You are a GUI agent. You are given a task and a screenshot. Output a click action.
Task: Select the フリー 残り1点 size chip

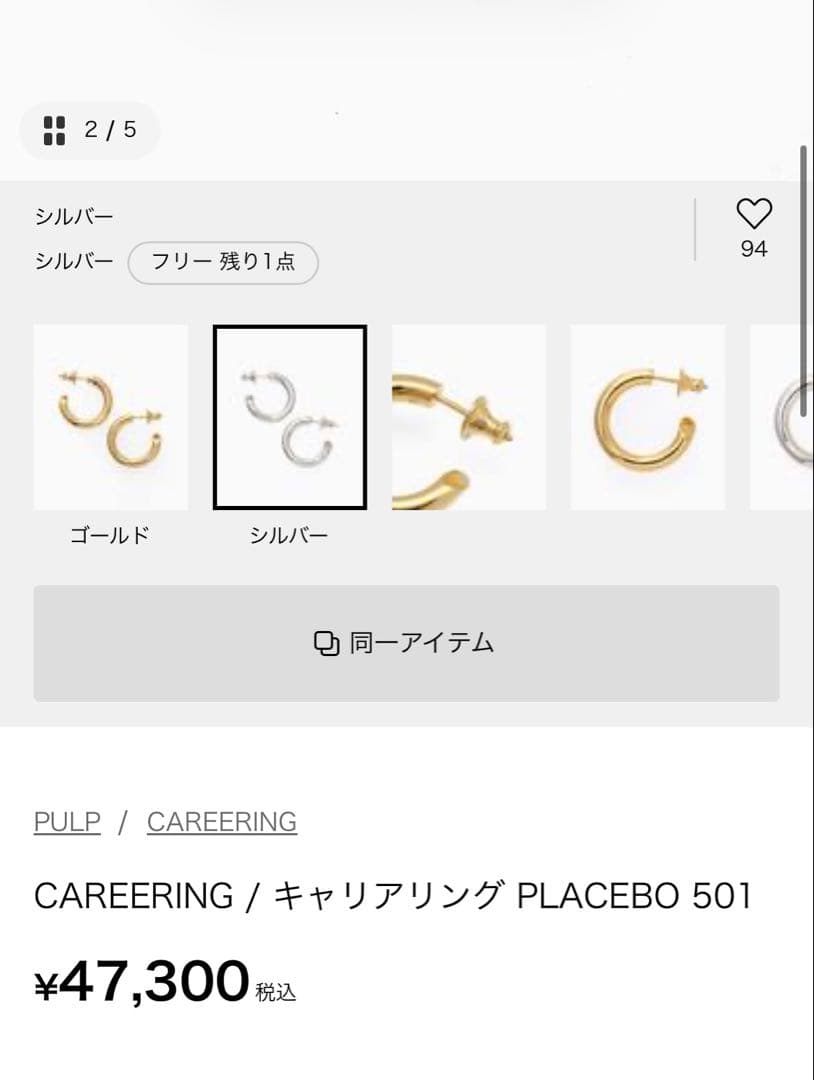tap(223, 262)
